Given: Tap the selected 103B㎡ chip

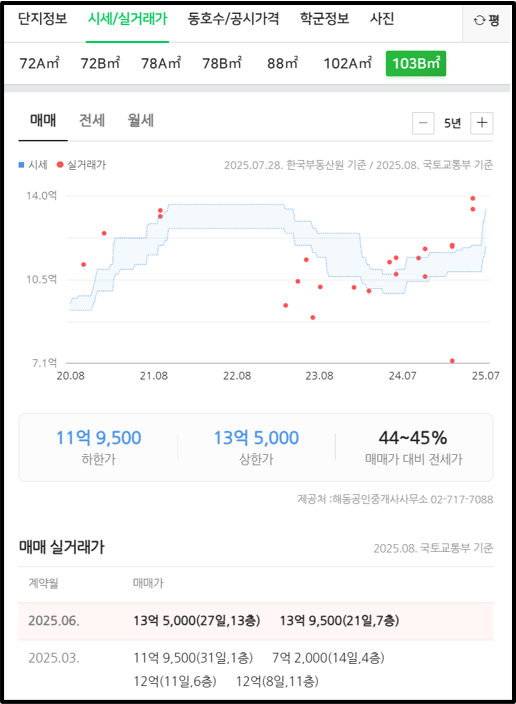Looking at the screenshot, I should tap(416, 63).
